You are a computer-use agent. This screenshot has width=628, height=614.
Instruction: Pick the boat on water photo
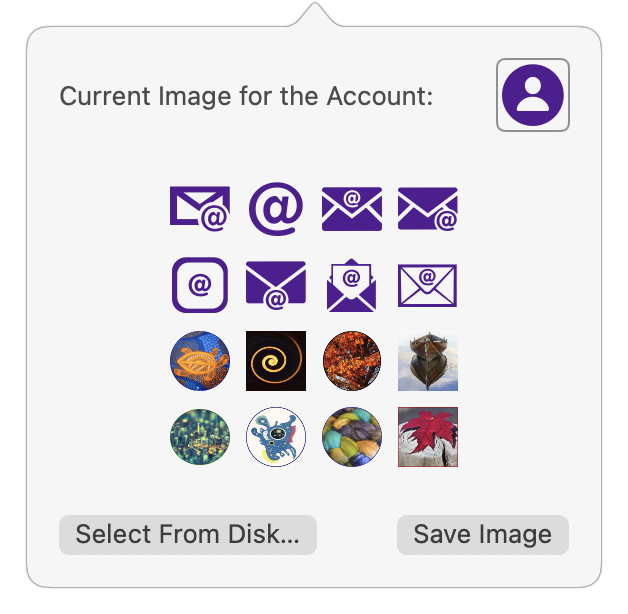[x=428, y=362]
